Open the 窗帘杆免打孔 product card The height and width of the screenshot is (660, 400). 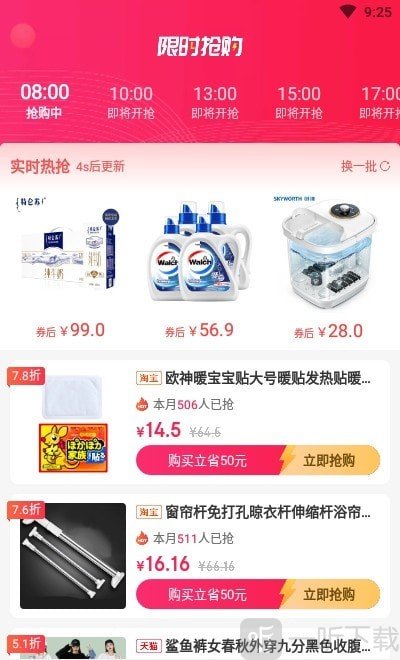click(x=200, y=556)
